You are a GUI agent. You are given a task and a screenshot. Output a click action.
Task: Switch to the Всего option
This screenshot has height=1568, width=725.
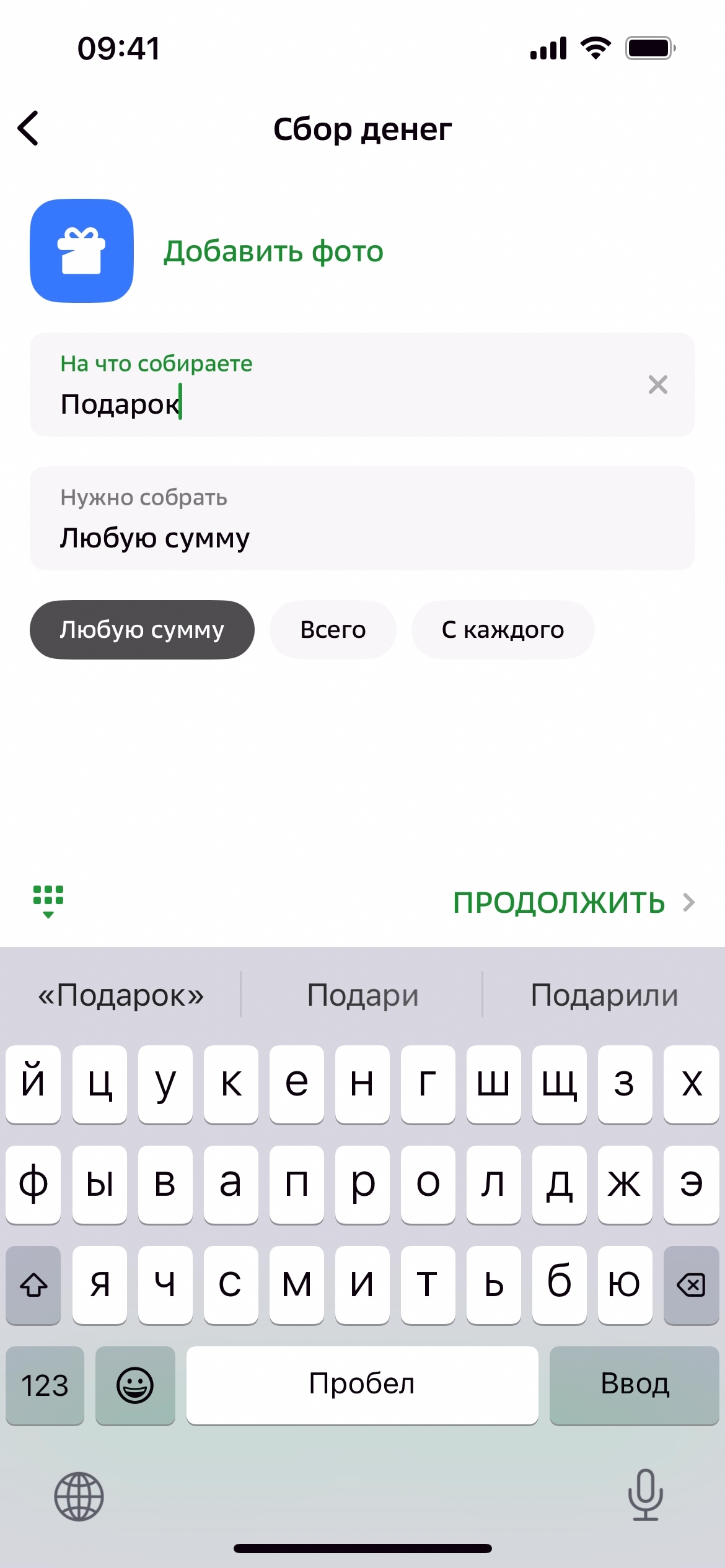pyautogui.click(x=333, y=630)
